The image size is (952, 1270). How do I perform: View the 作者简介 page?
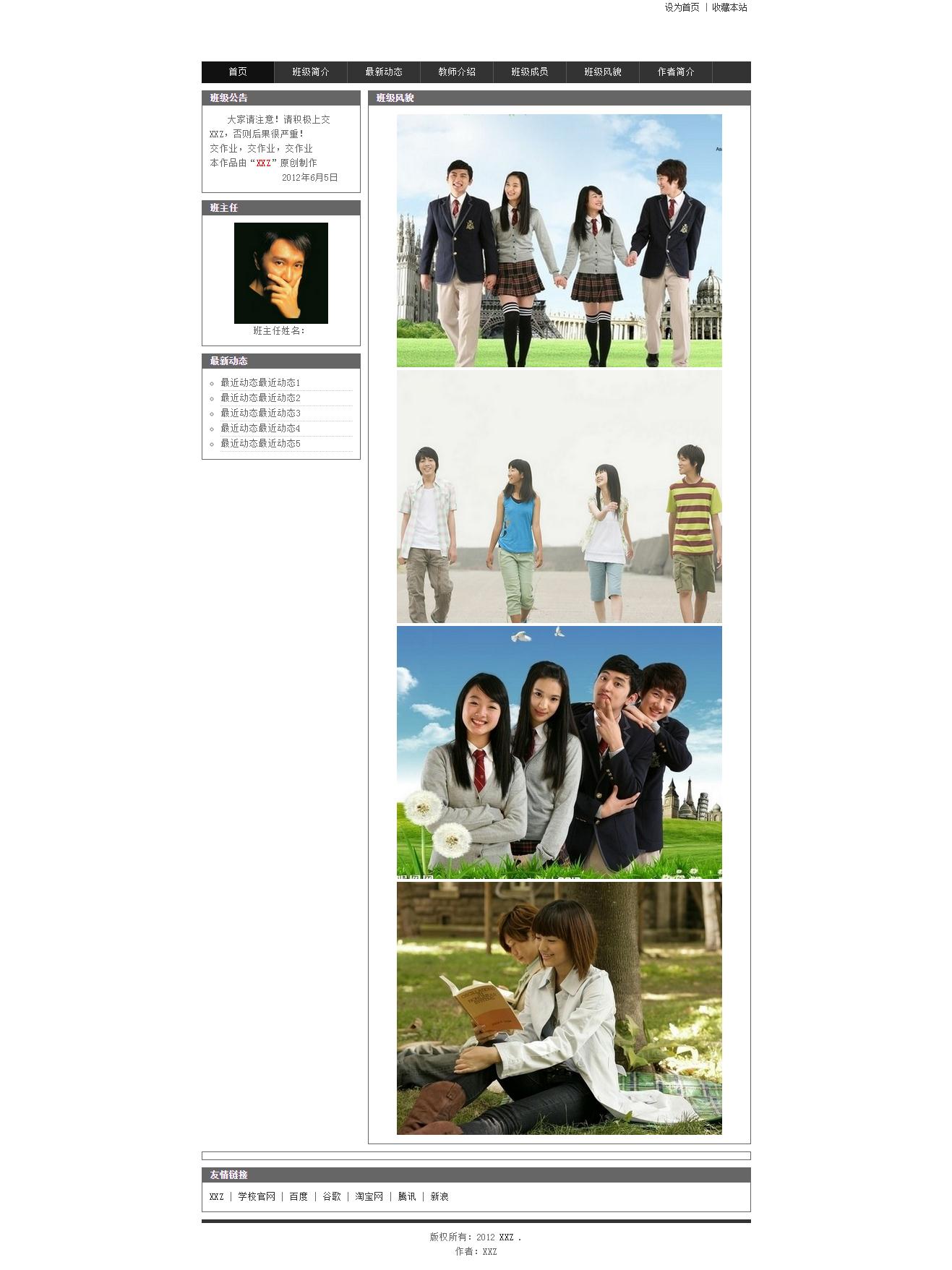tap(676, 72)
